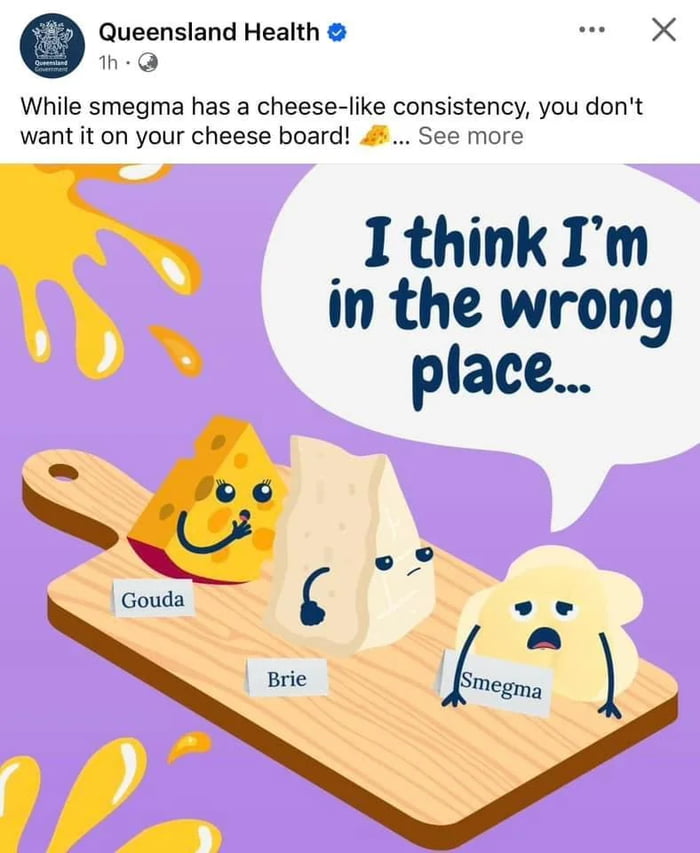Open the cheese board post image
This screenshot has height=853, width=700.
pyautogui.click(x=350, y=508)
